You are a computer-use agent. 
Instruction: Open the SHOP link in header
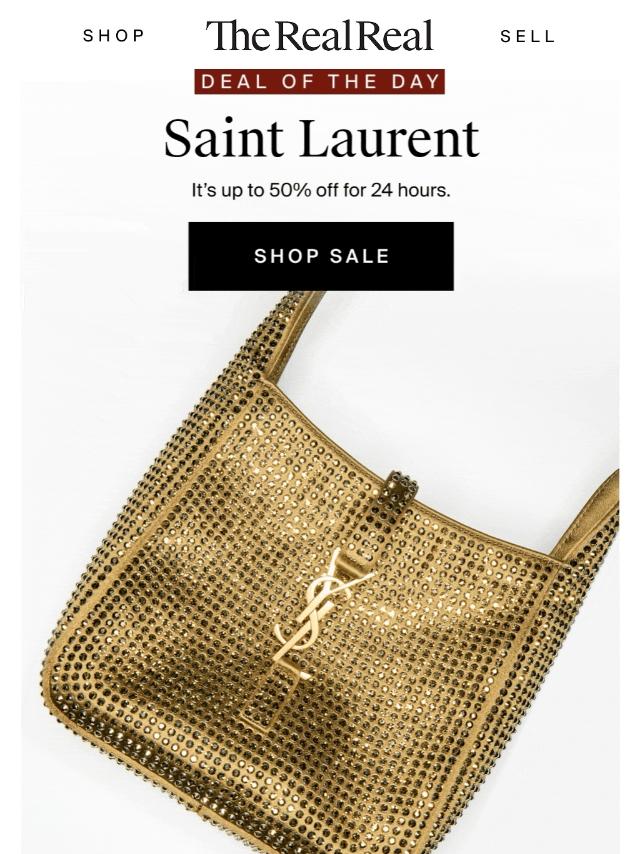pos(114,36)
